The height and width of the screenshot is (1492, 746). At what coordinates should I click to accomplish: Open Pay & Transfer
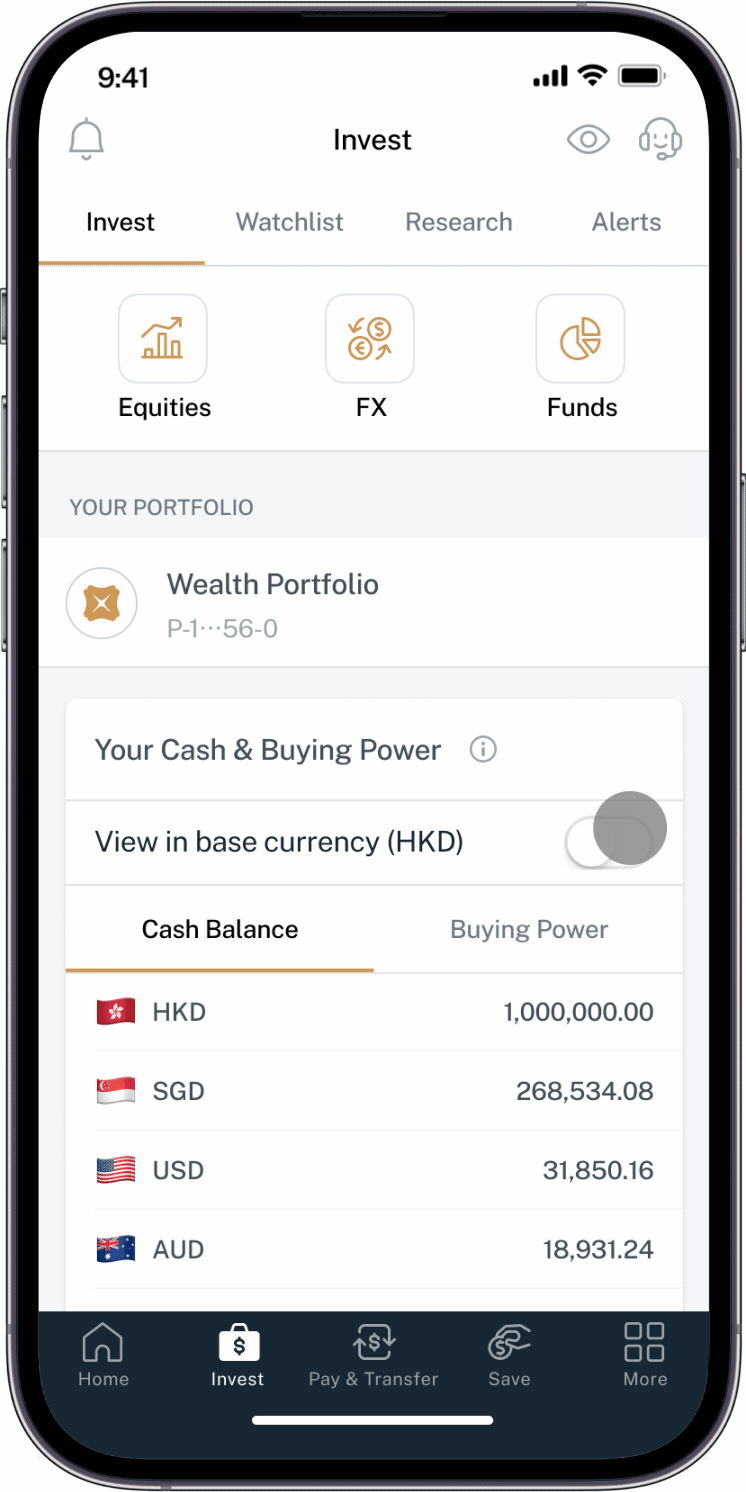point(373,1355)
